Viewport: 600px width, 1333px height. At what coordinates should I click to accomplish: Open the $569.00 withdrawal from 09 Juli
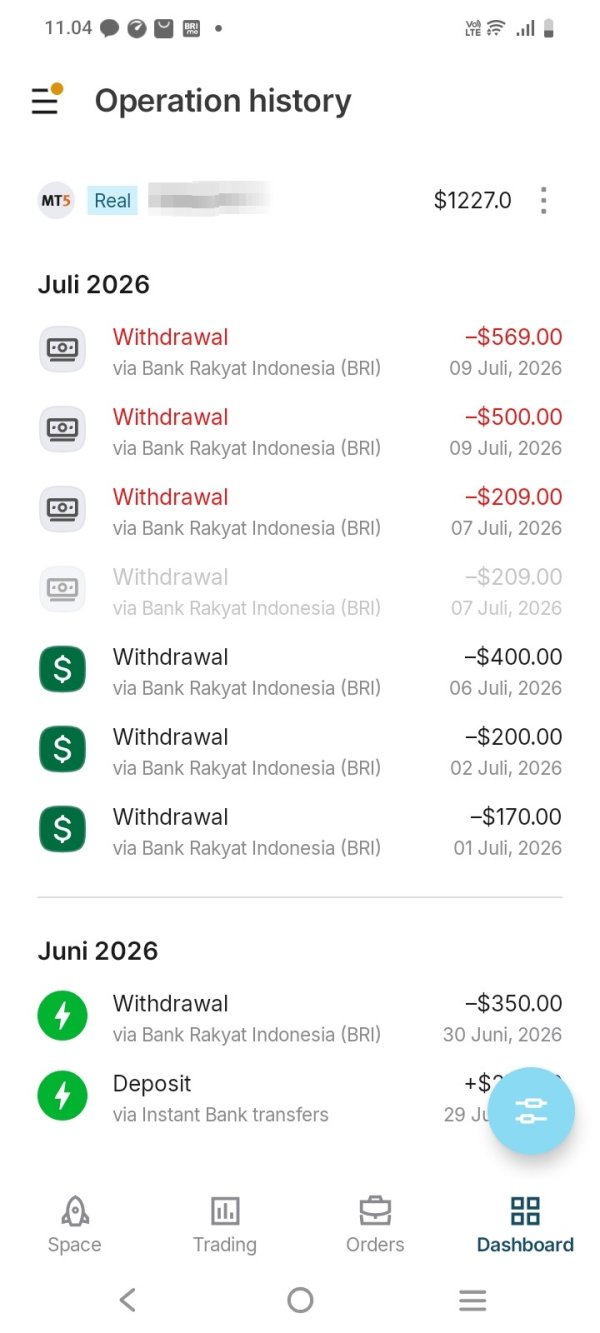(300, 352)
